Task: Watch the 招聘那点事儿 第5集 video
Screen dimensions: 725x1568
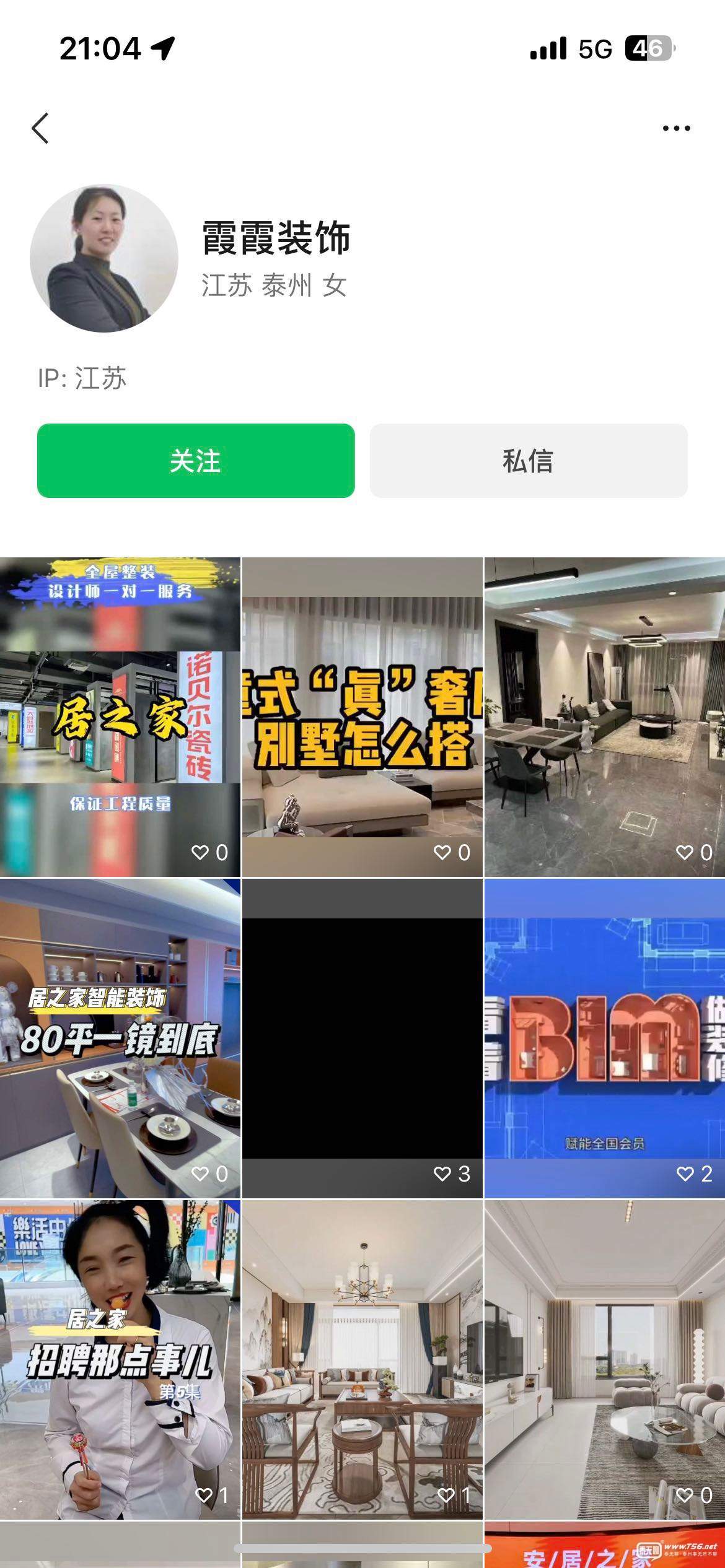Action: tap(120, 1359)
